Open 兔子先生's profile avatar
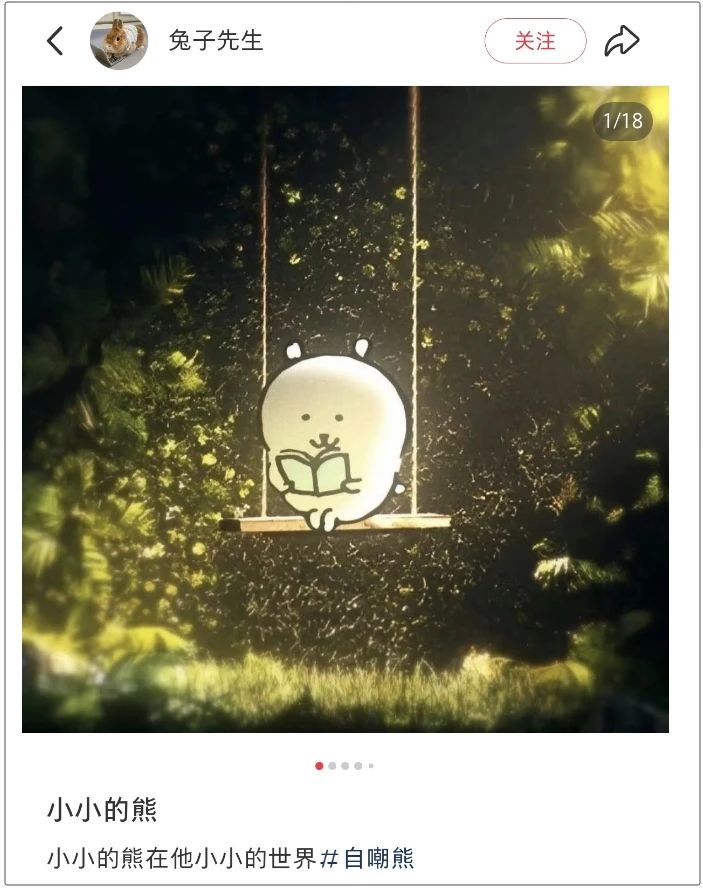This screenshot has width=703, height=888. click(x=119, y=41)
